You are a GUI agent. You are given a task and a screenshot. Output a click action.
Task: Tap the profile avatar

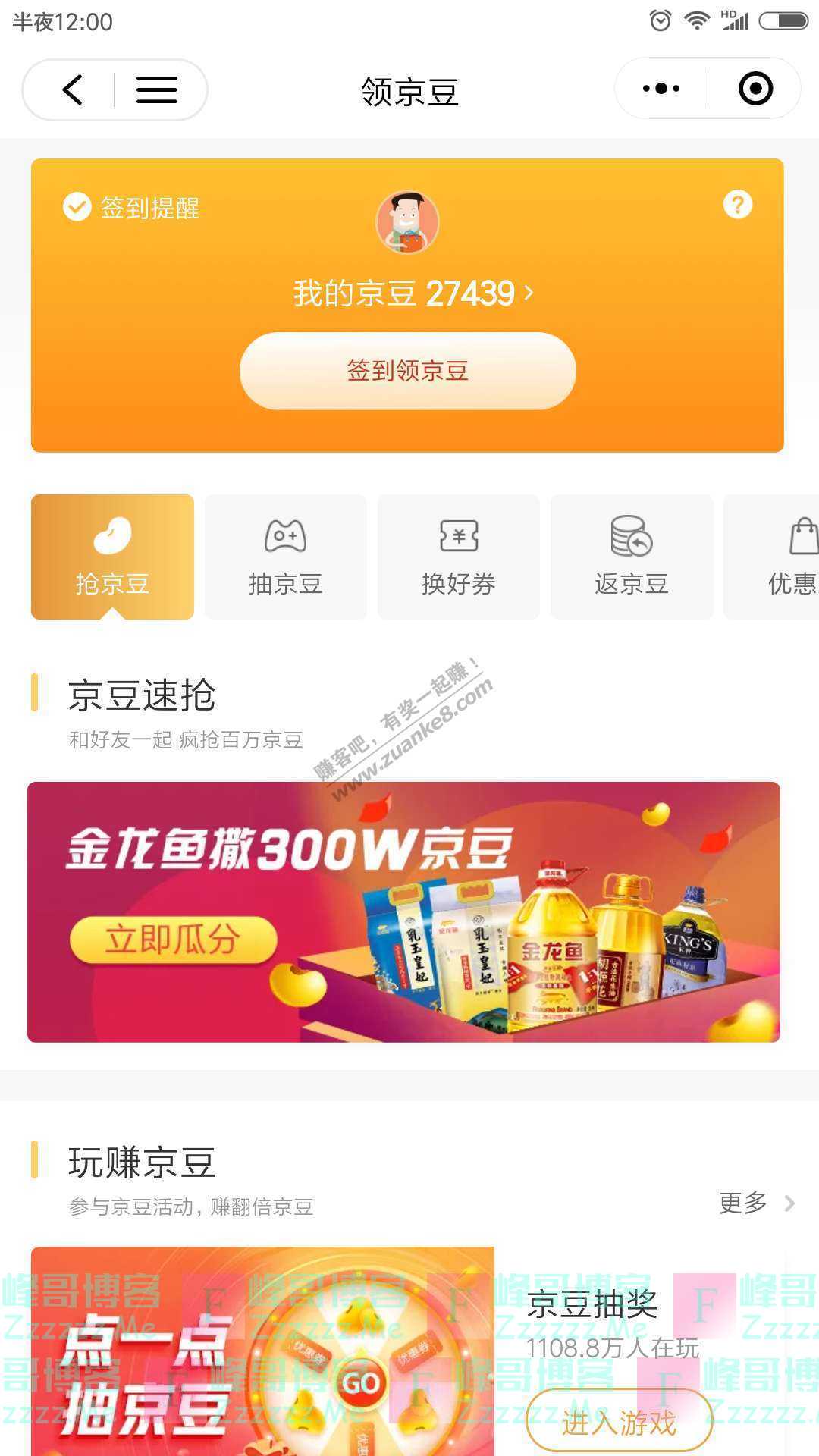pyautogui.click(x=407, y=222)
